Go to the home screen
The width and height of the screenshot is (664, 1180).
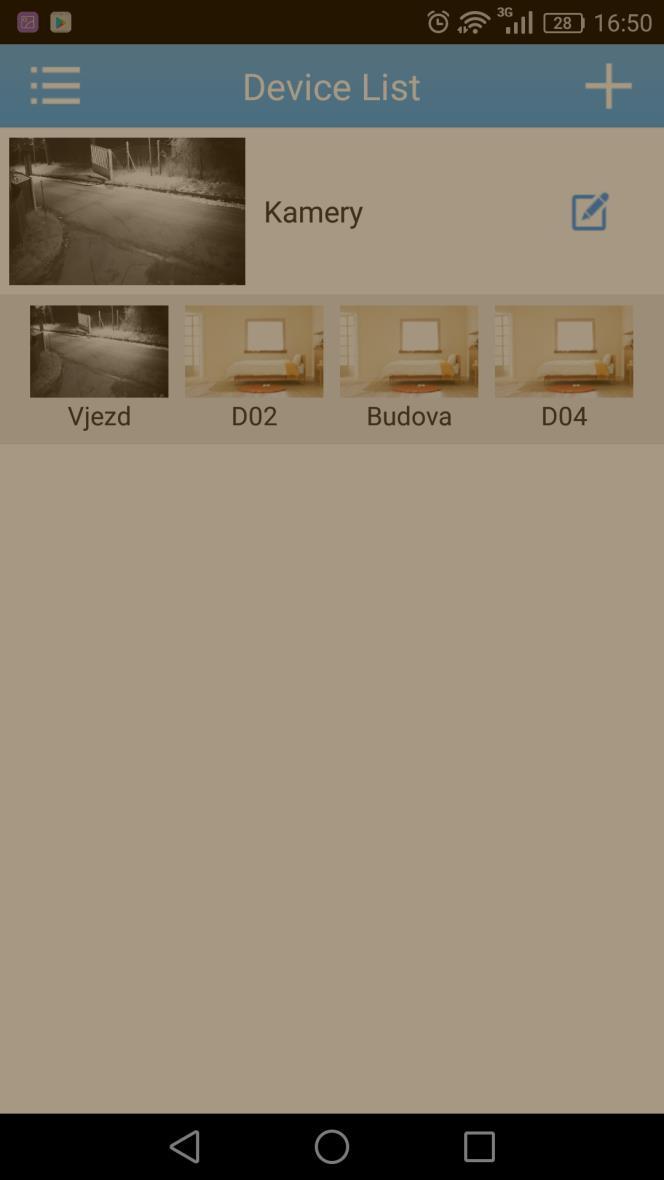(332, 1146)
